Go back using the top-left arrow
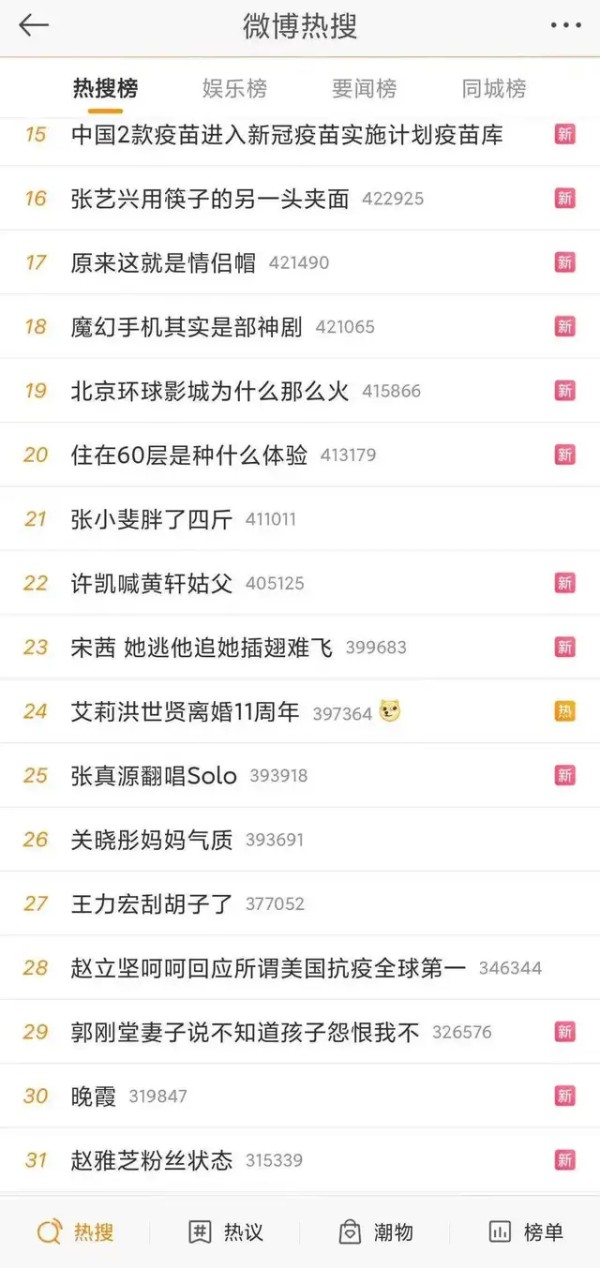 click(x=33, y=27)
